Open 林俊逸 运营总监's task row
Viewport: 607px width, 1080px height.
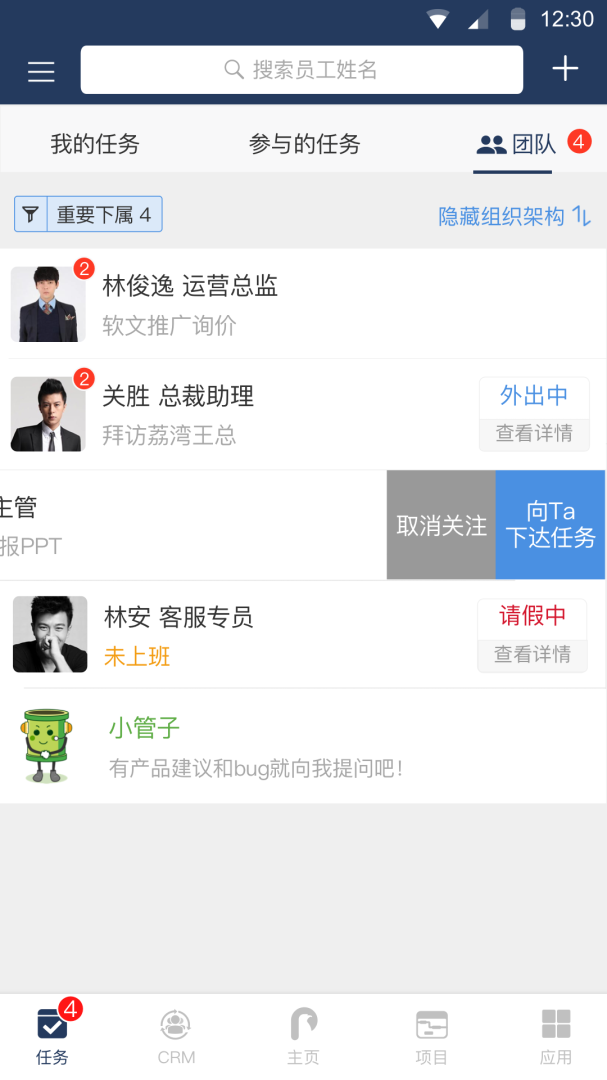pyautogui.click(x=250, y=304)
